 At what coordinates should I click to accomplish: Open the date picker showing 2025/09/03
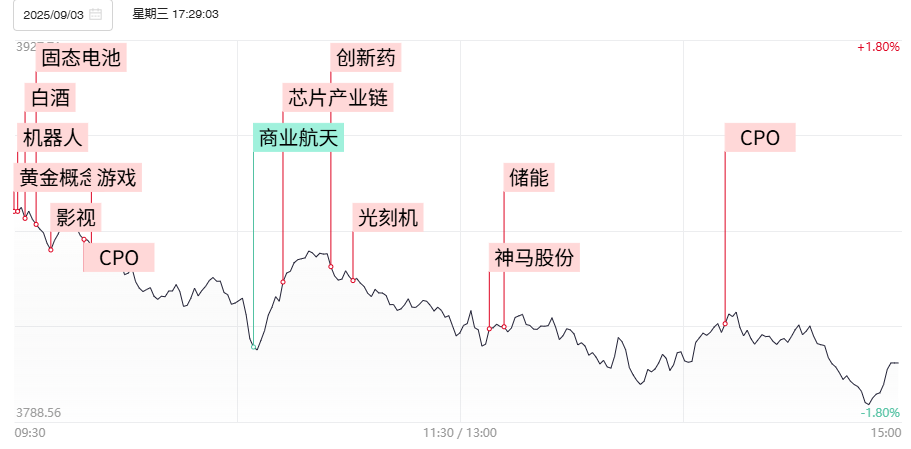[62, 15]
